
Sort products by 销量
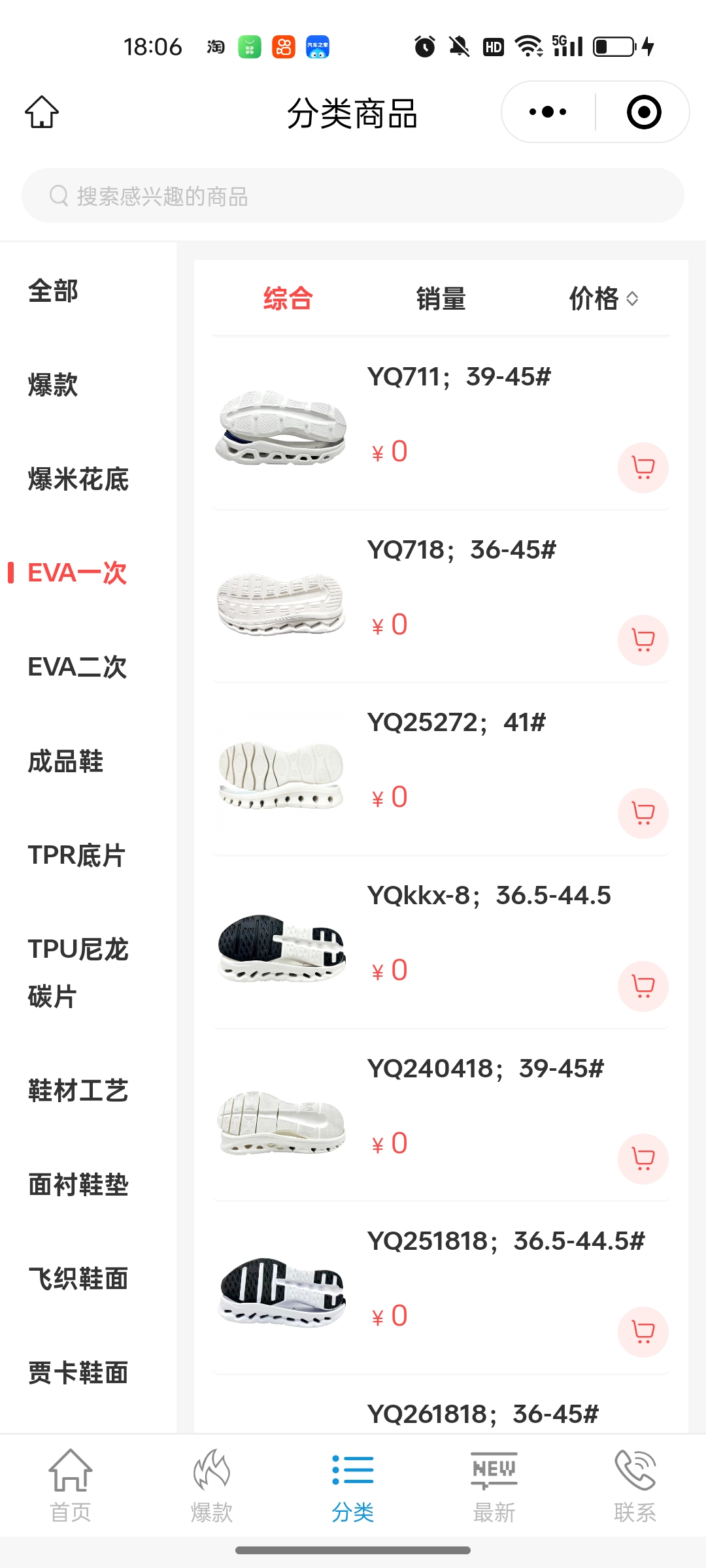click(441, 299)
